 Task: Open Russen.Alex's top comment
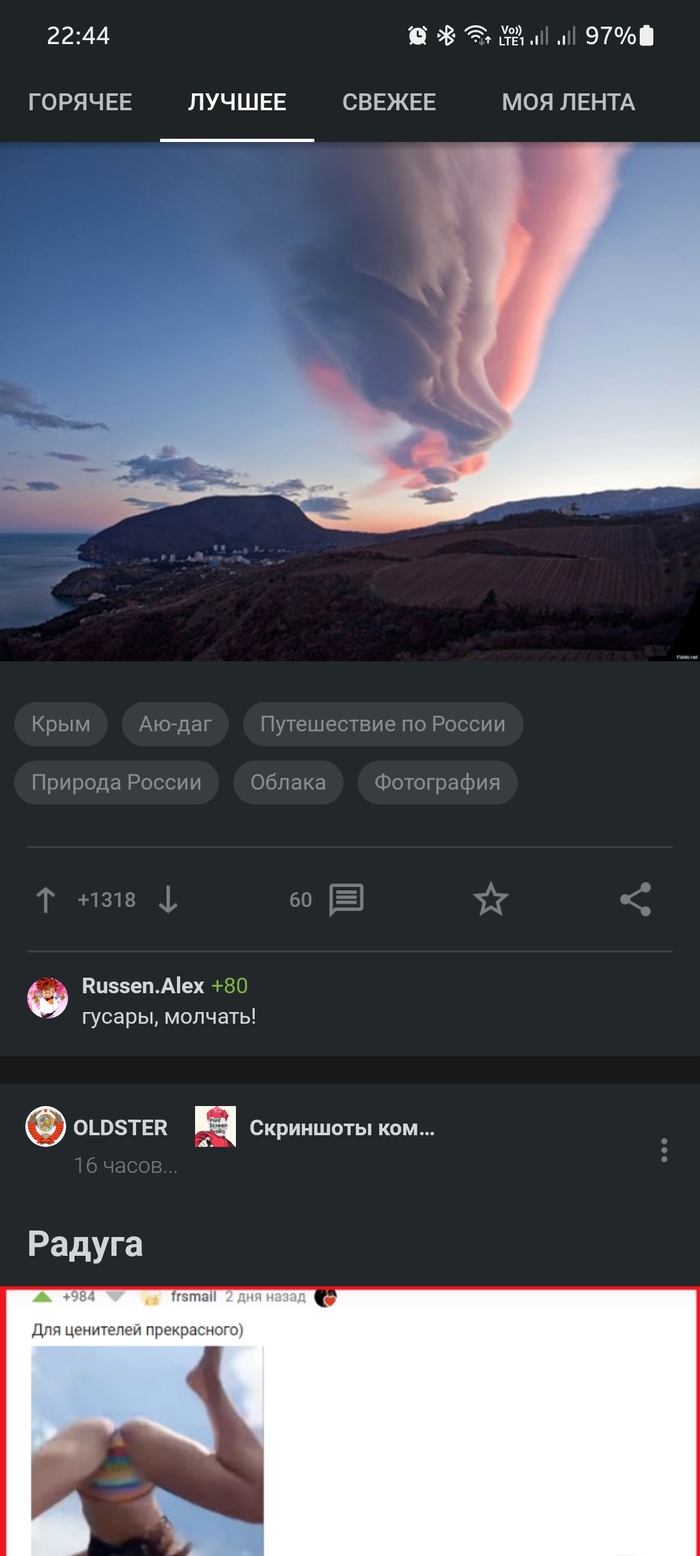pyautogui.click(x=168, y=1017)
